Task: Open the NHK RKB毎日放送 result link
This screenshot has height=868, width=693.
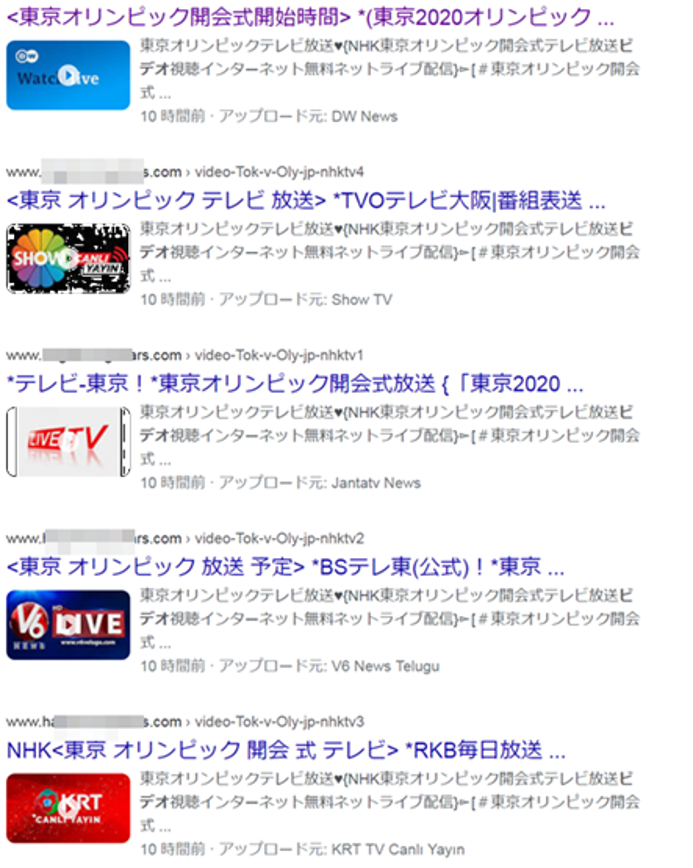Action: pos(285,750)
